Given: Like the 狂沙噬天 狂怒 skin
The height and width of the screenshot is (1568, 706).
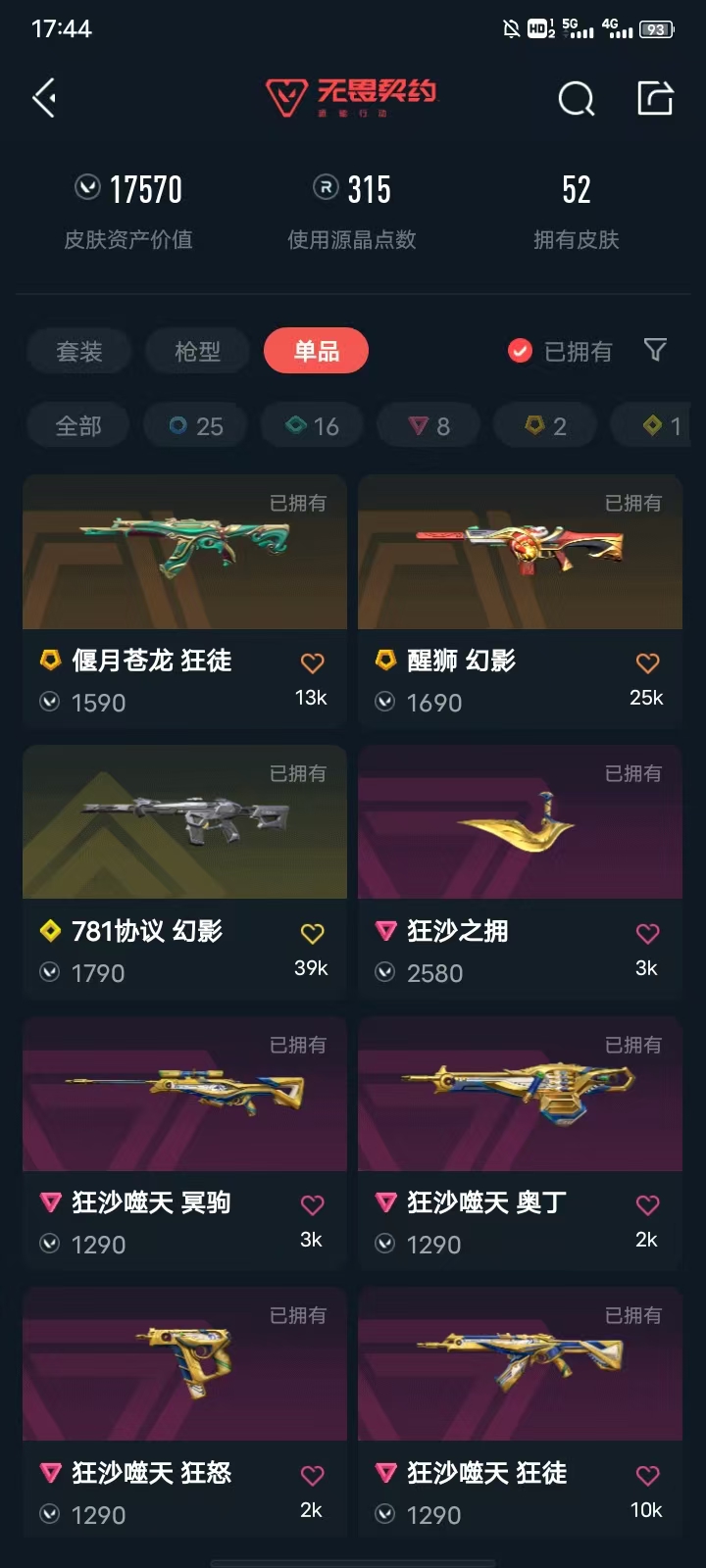Looking at the screenshot, I should 312,1476.
